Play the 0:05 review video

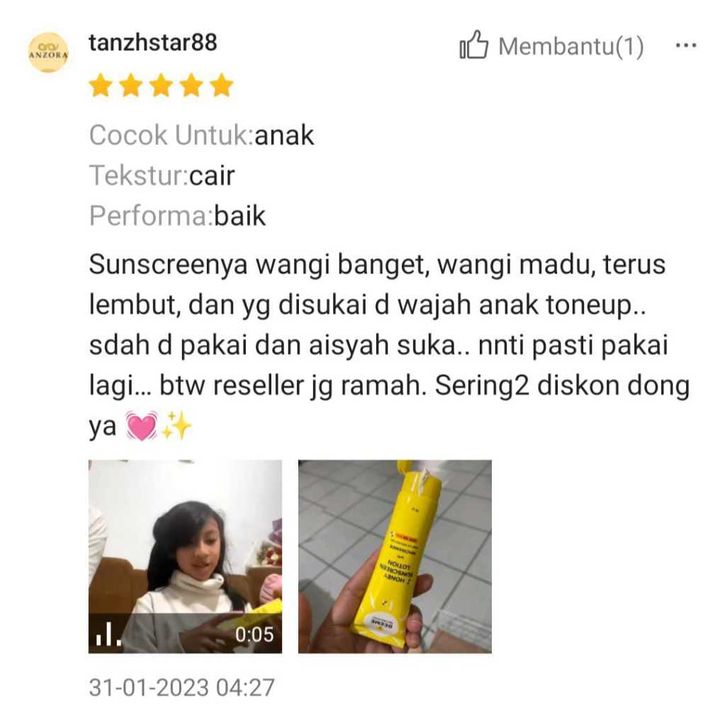coord(185,556)
